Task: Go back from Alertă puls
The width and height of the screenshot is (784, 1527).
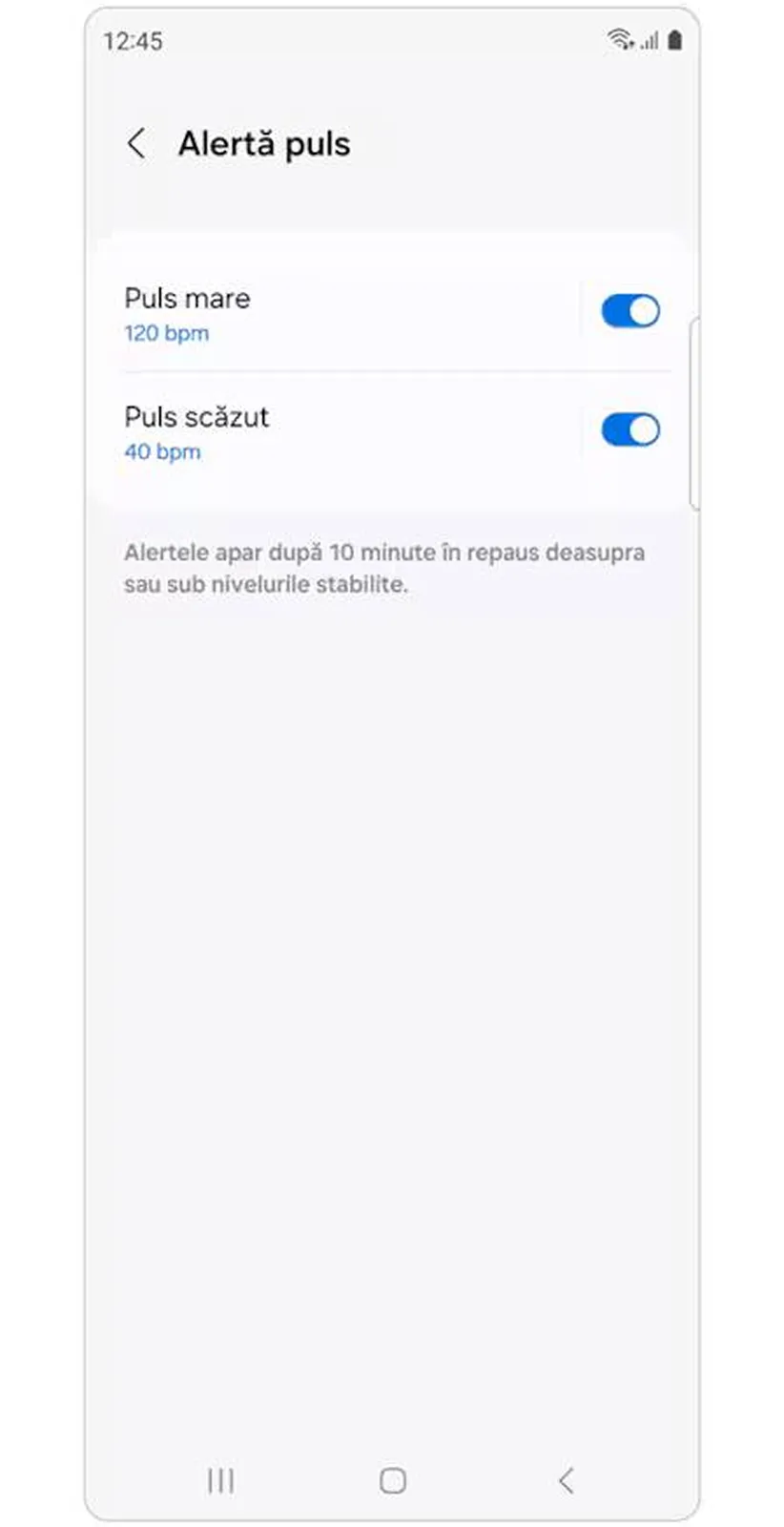Action: pos(136,144)
